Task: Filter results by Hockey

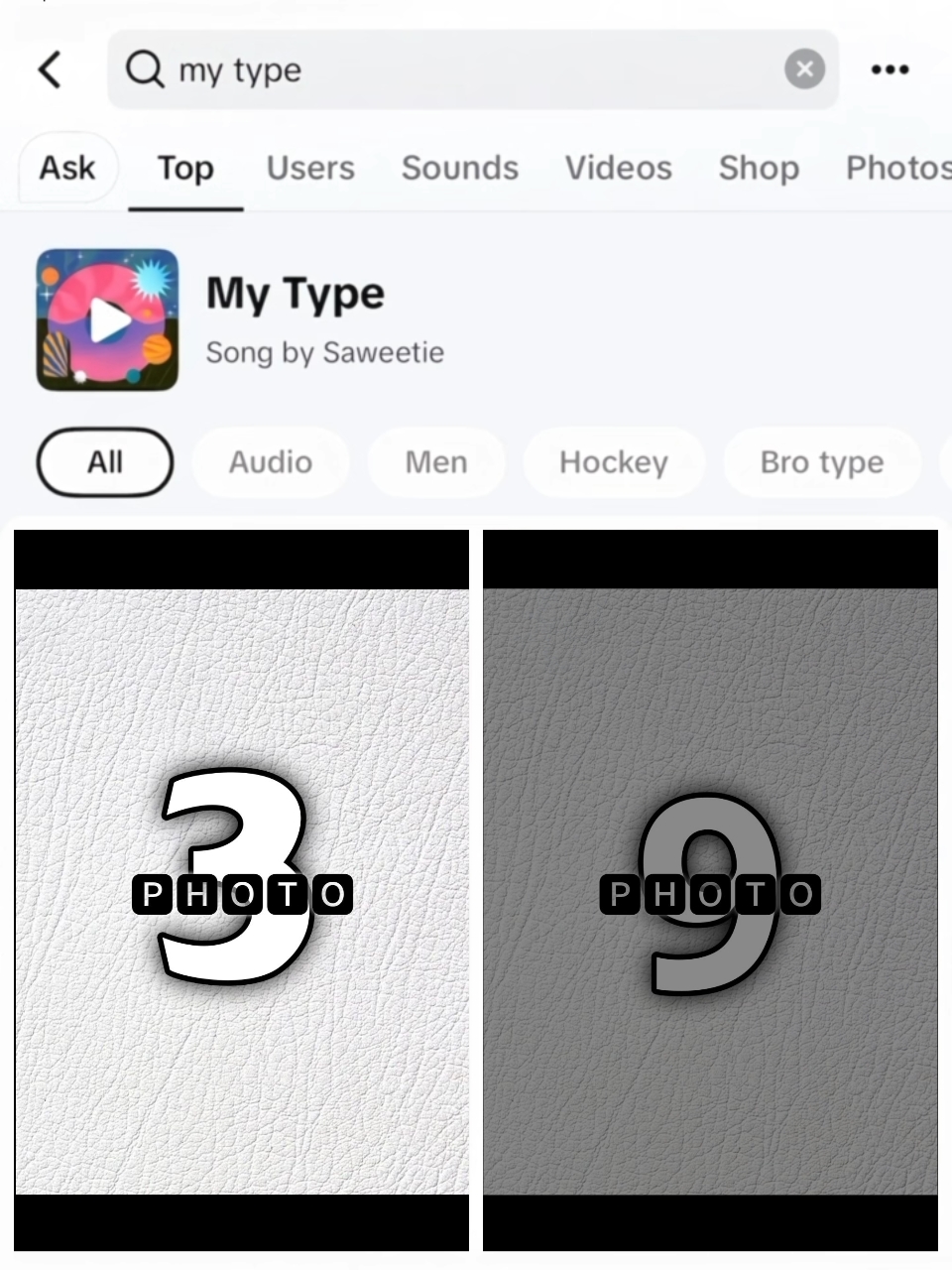Action: click(x=614, y=462)
